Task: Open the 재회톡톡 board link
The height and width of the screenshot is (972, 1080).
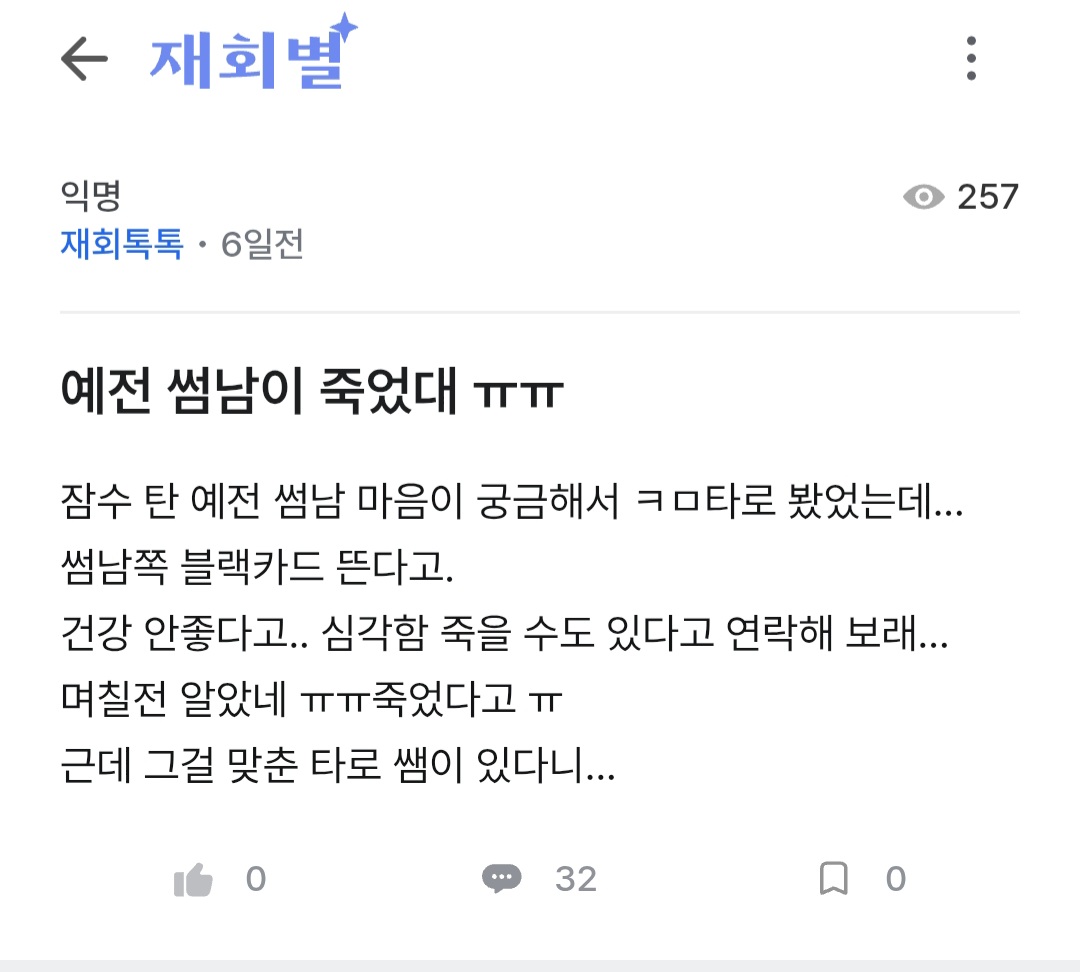Action: (122, 244)
